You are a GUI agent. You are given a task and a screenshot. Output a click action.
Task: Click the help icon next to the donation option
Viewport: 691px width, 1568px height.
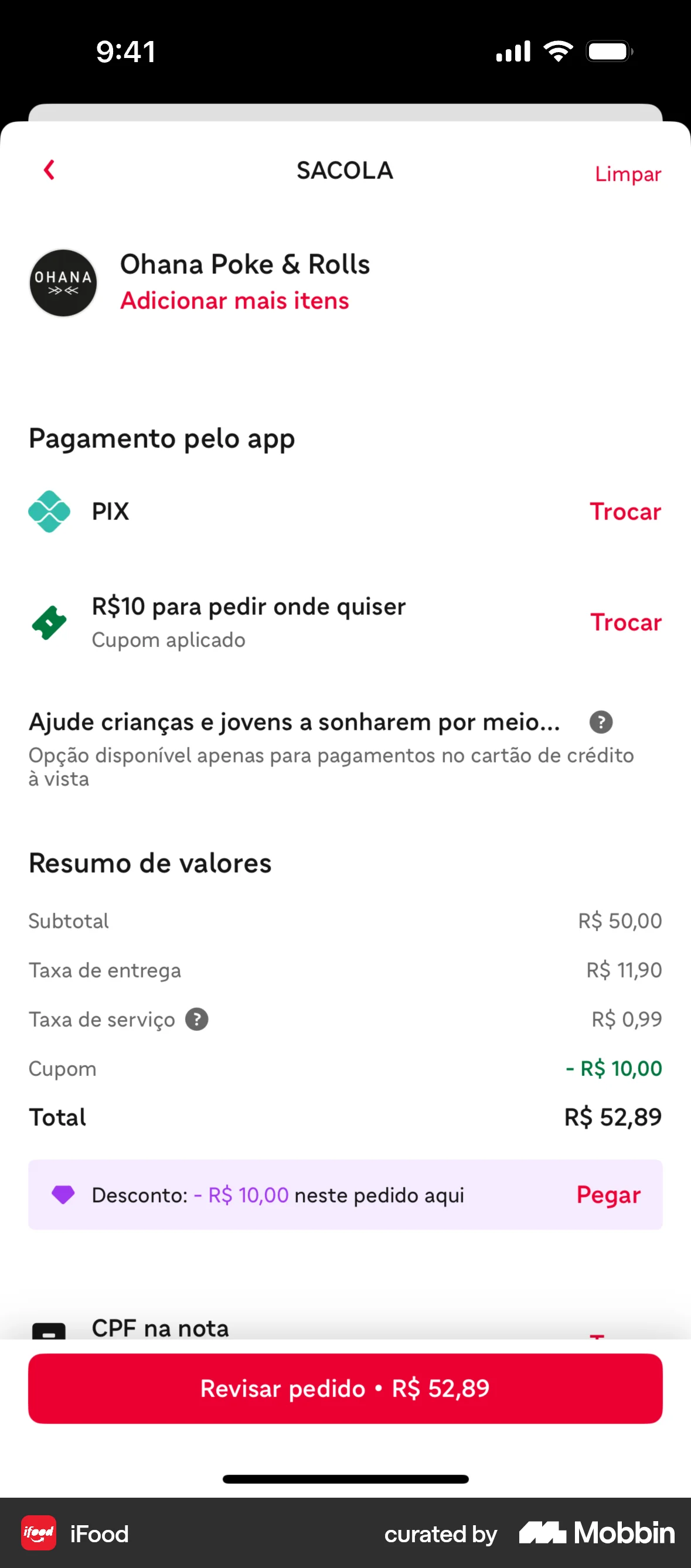(600, 722)
